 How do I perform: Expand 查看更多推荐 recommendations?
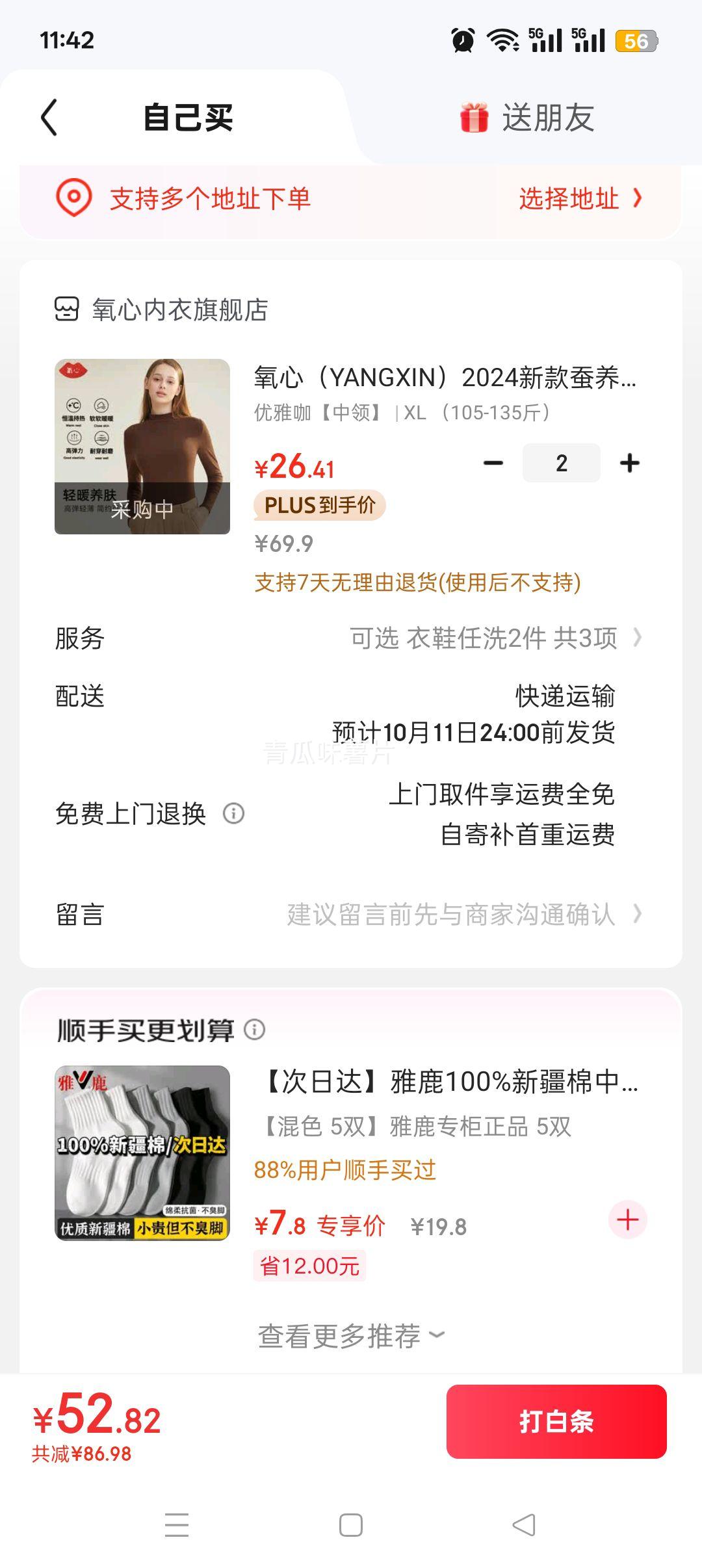351,1336
